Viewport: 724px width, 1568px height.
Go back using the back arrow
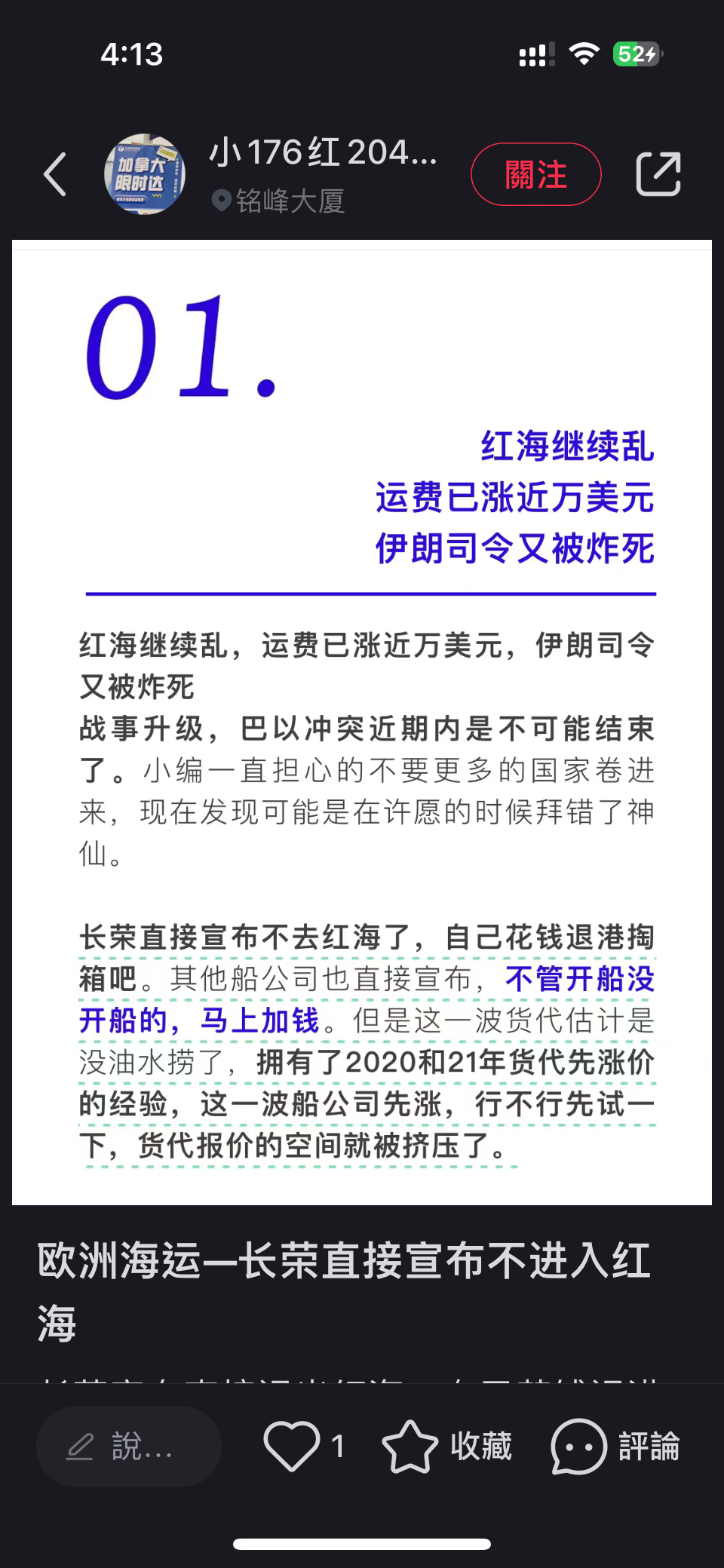(x=55, y=174)
